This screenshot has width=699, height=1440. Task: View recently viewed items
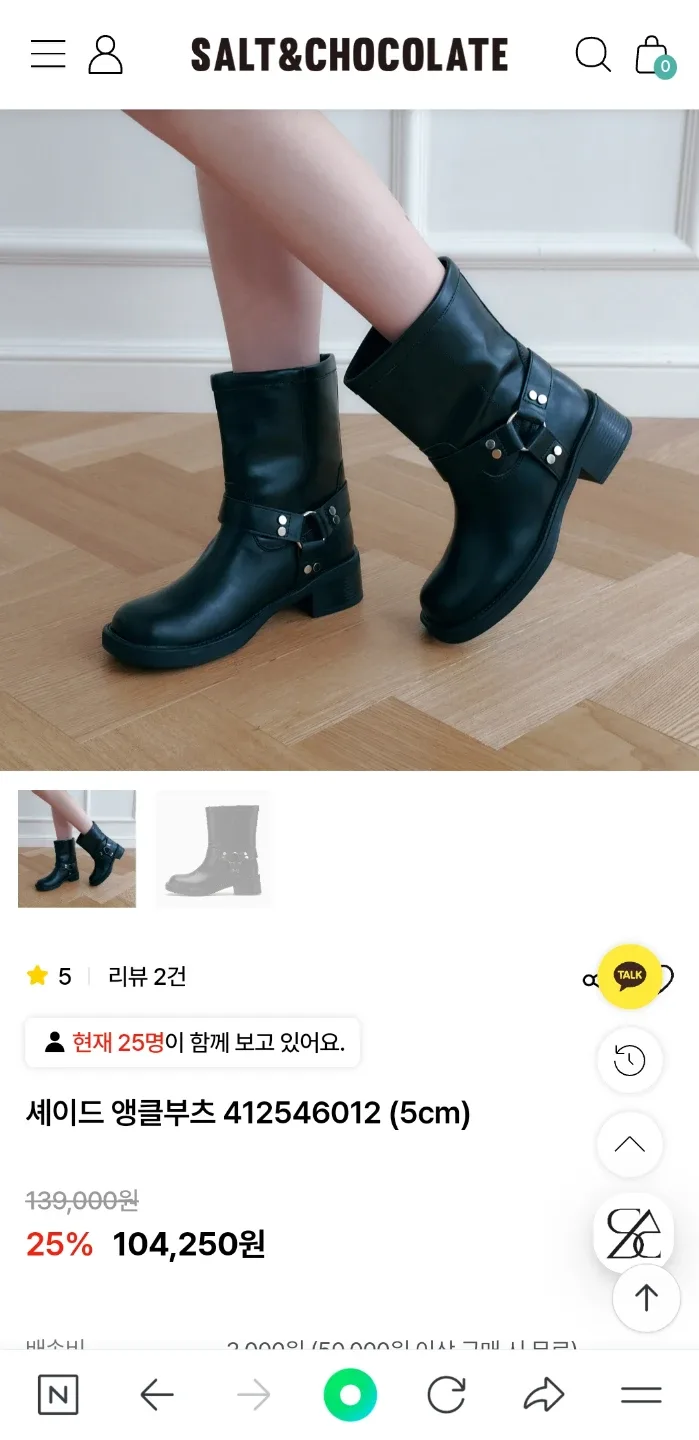(629, 1060)
